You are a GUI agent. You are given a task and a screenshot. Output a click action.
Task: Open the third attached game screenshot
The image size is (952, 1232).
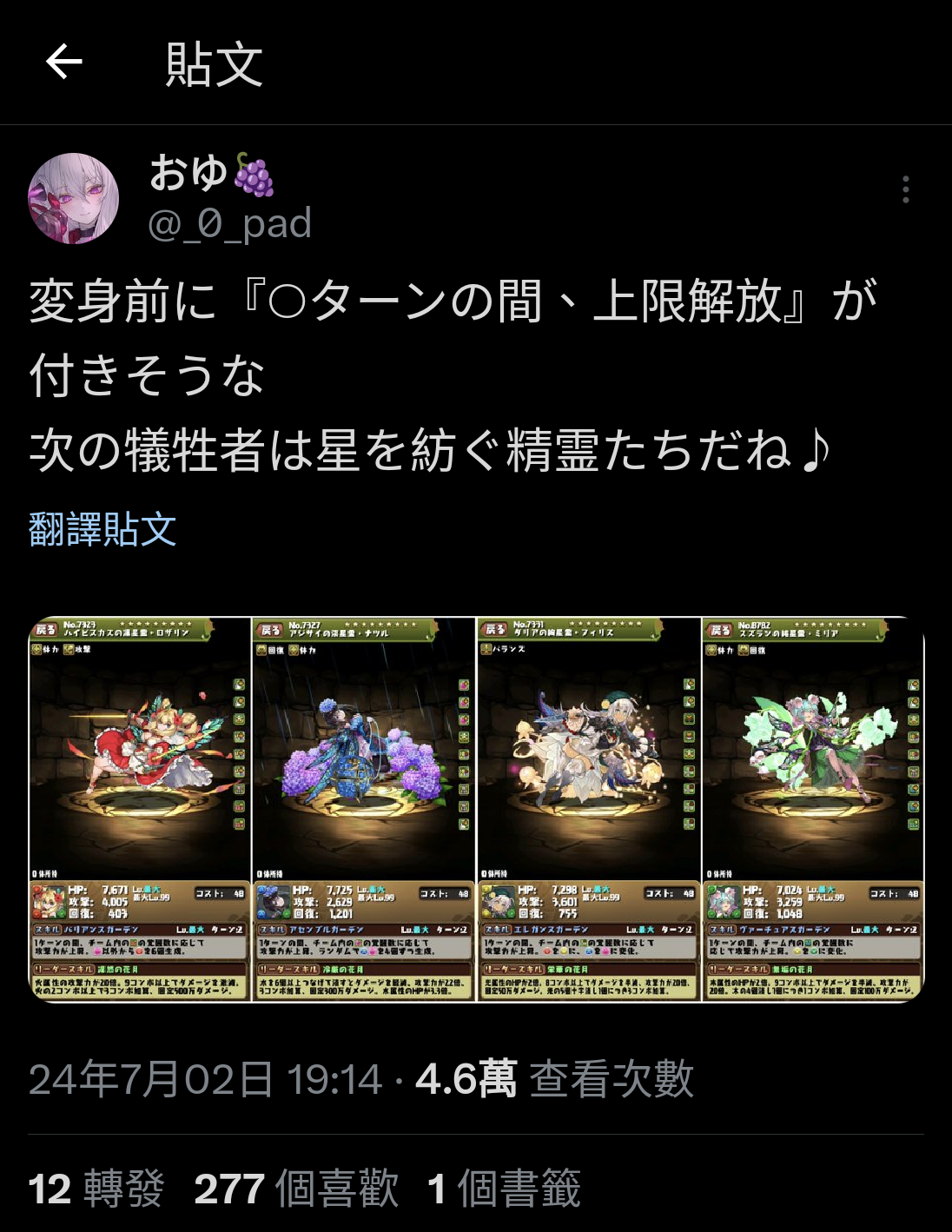coord(589,809)
